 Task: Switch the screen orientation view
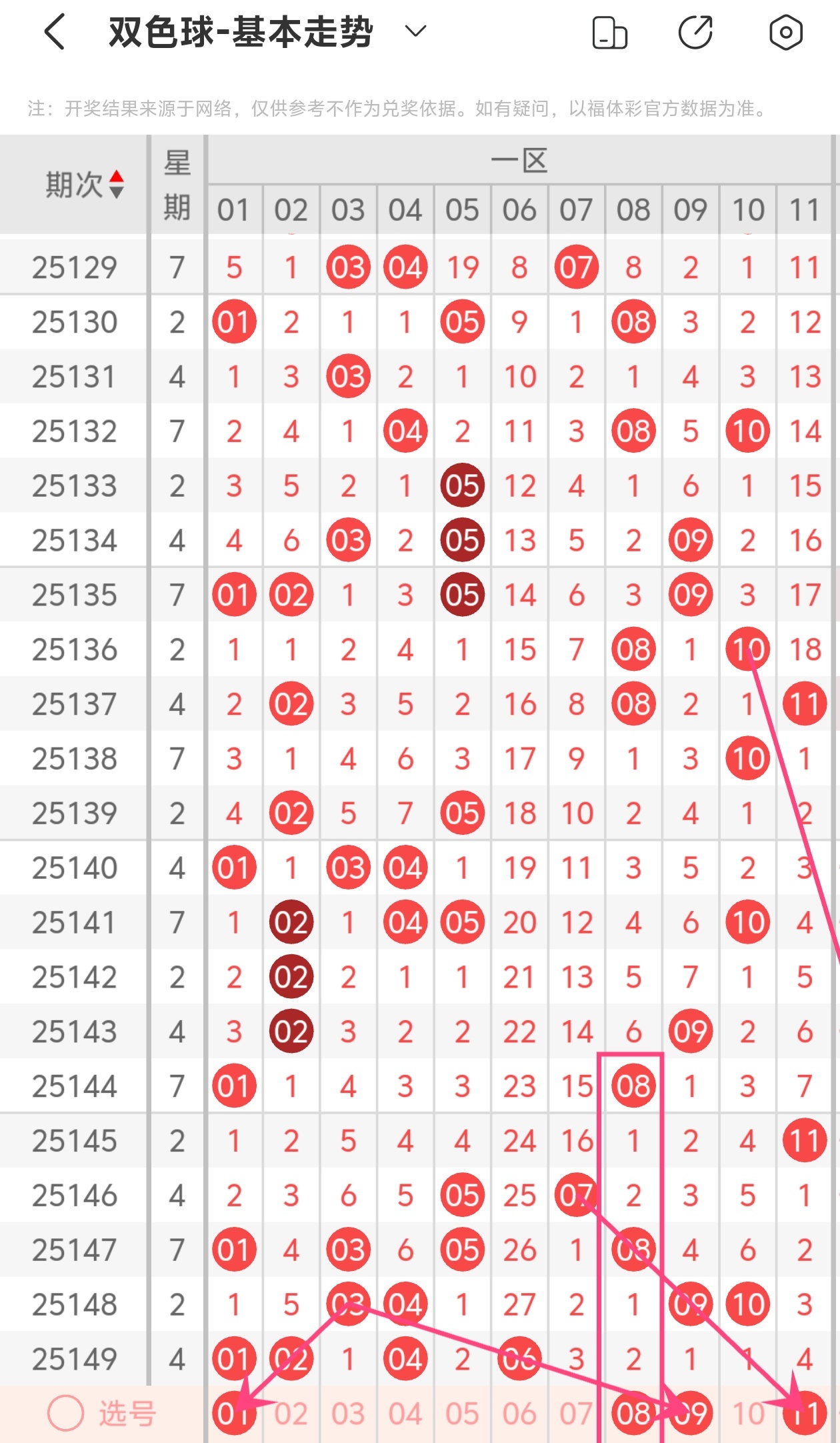(609, 33)
